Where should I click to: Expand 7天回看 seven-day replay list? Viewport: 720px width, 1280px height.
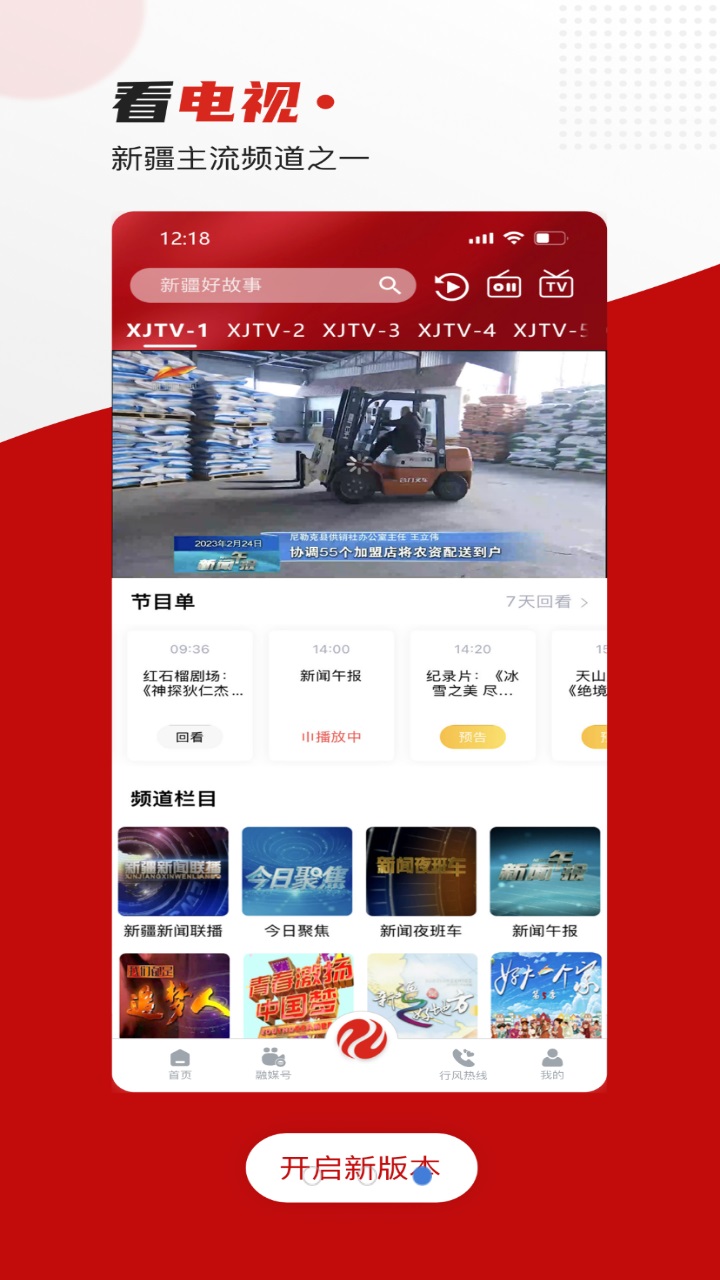tap(541, 601)
